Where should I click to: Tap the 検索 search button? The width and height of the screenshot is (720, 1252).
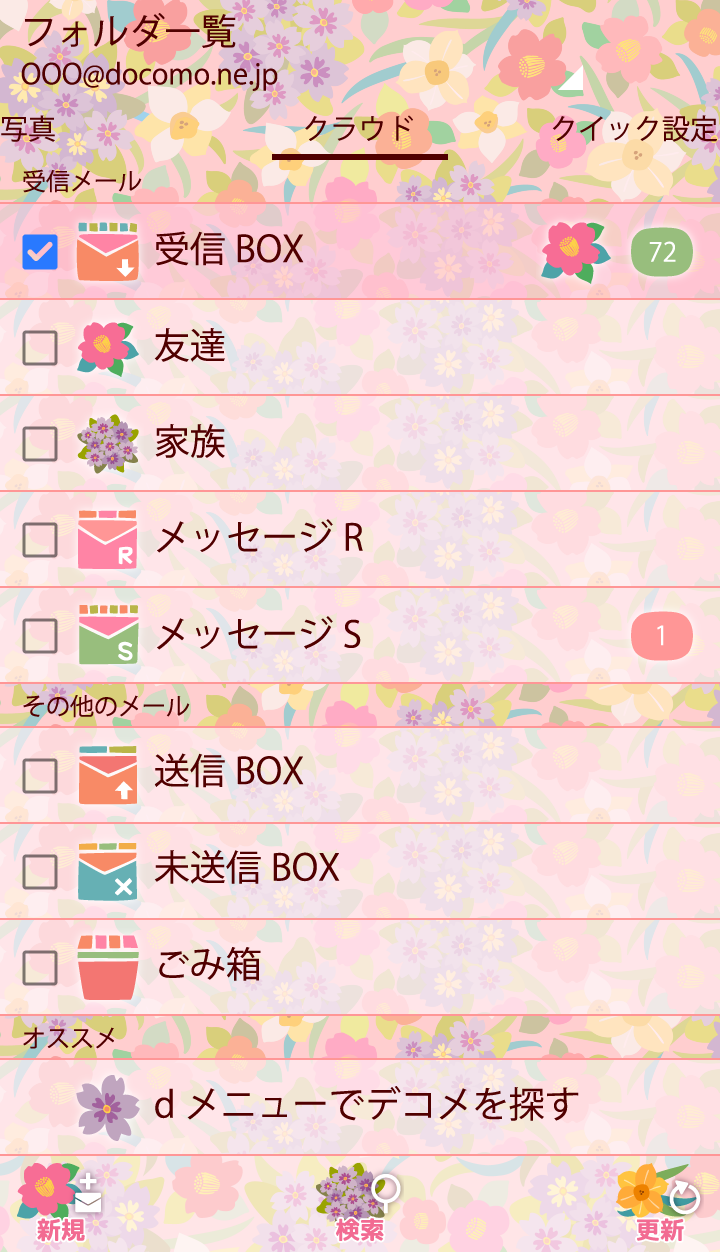tap(359, 1202)
